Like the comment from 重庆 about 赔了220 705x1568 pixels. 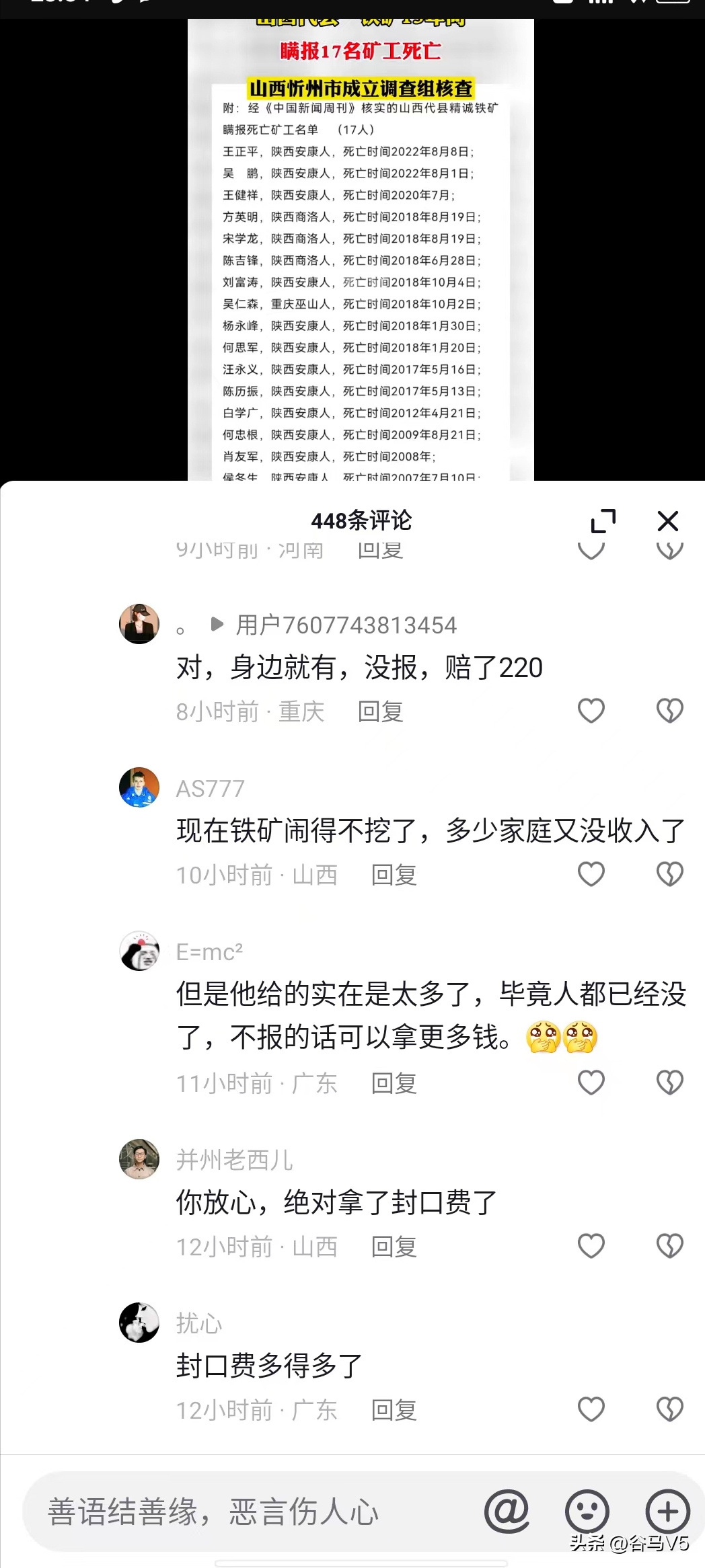(x=591, y=711)
